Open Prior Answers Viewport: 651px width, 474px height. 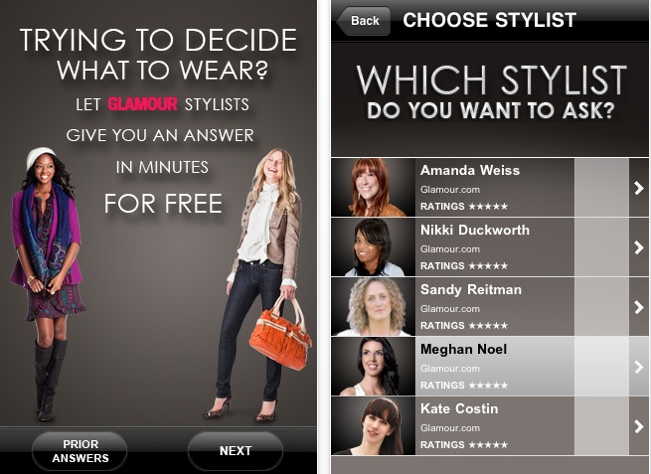pos(80,451)
